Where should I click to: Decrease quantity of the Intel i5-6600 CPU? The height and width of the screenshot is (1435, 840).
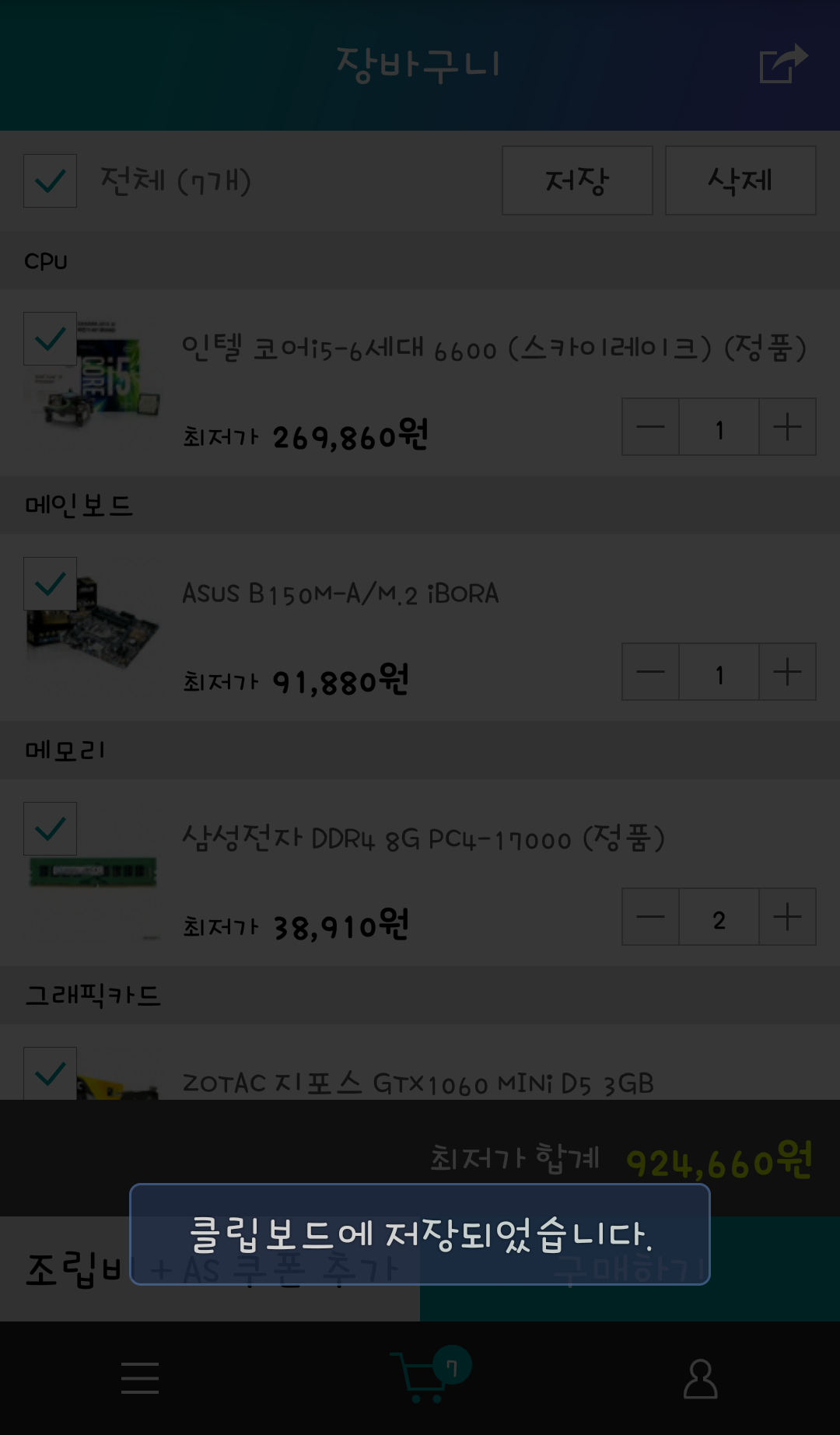click(x=650, y=427)
